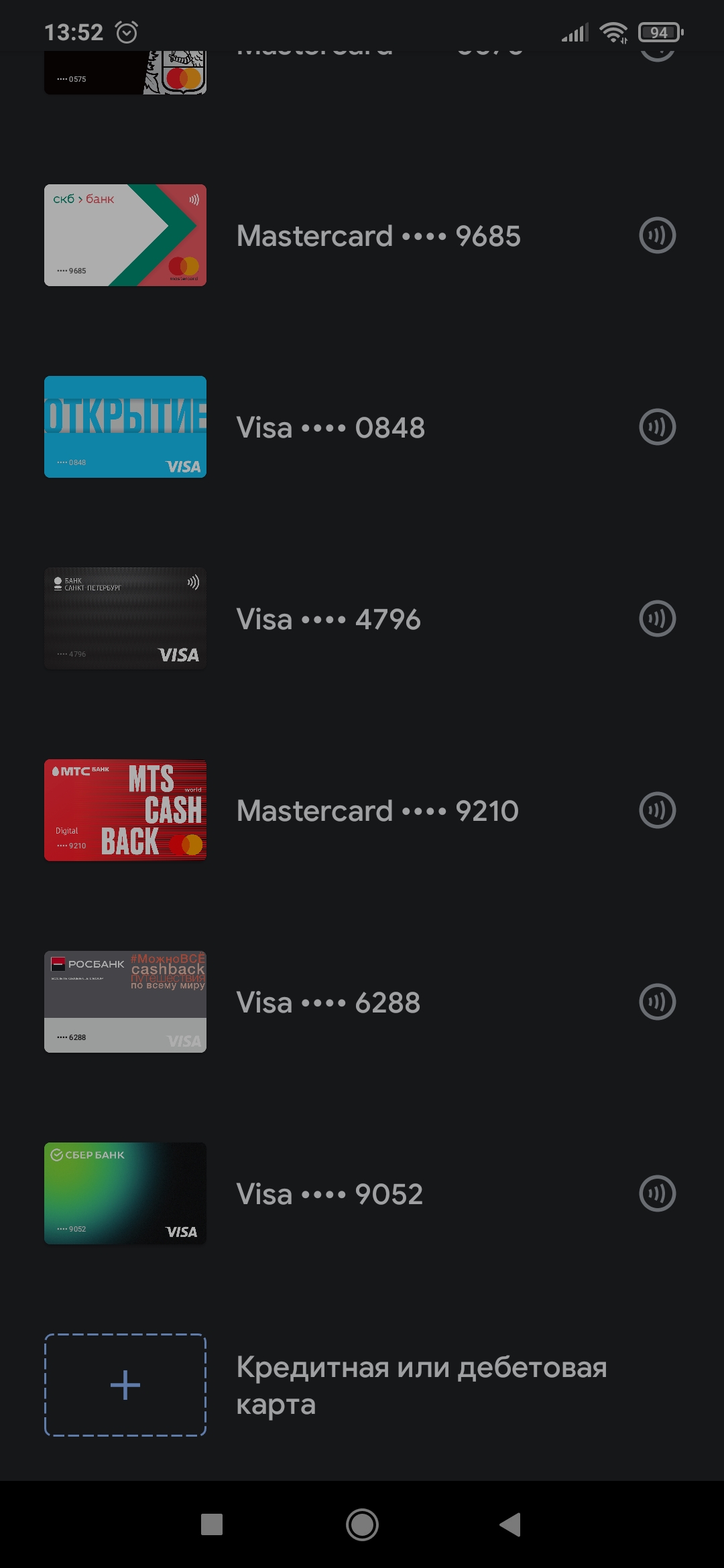Open Mastercard ending 9210 row
The width and height of the screenshot is (724, 1568).
pyautogui.click(x=377, y=811)
